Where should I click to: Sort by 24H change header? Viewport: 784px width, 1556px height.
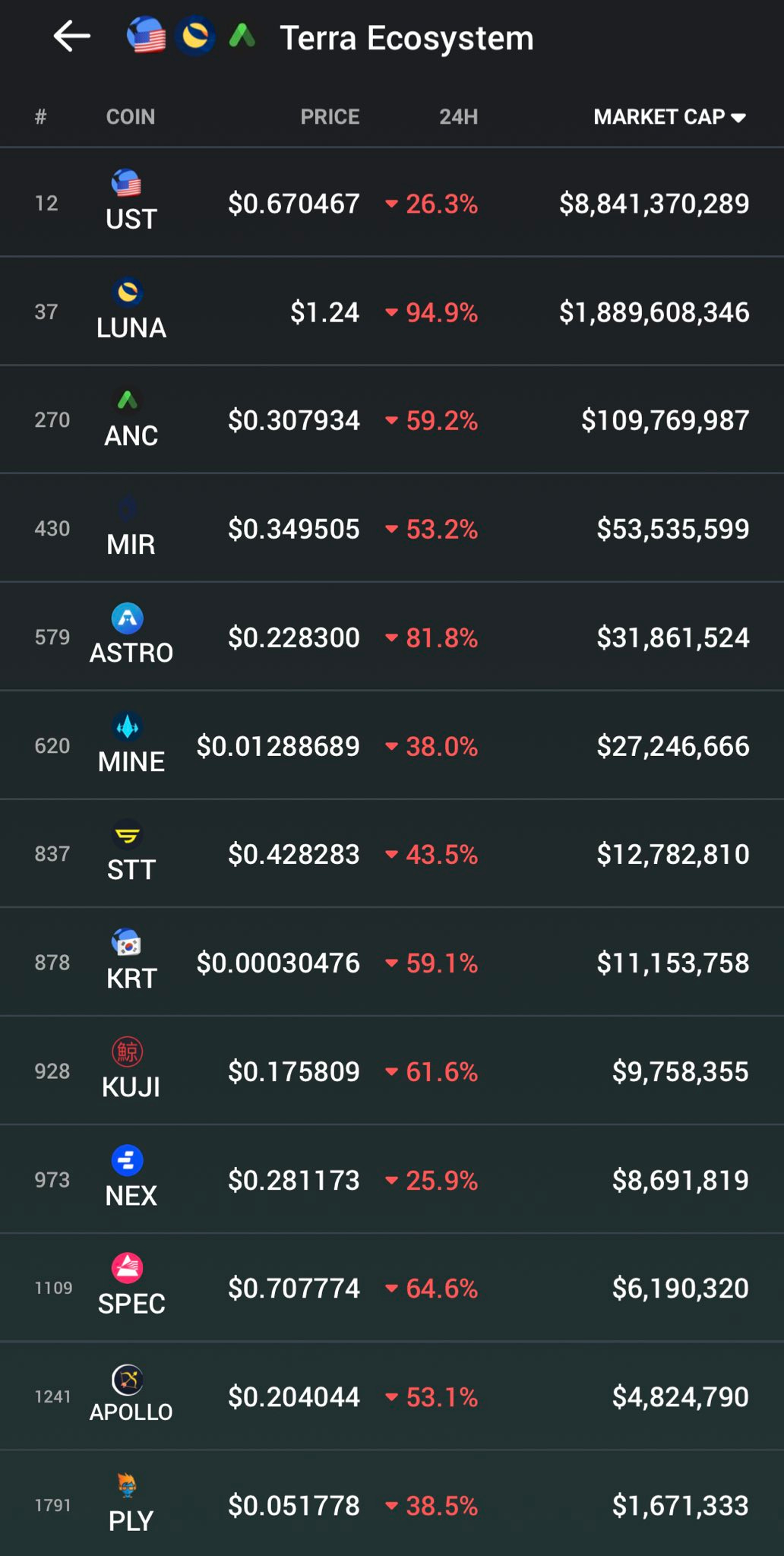[458, 117]
